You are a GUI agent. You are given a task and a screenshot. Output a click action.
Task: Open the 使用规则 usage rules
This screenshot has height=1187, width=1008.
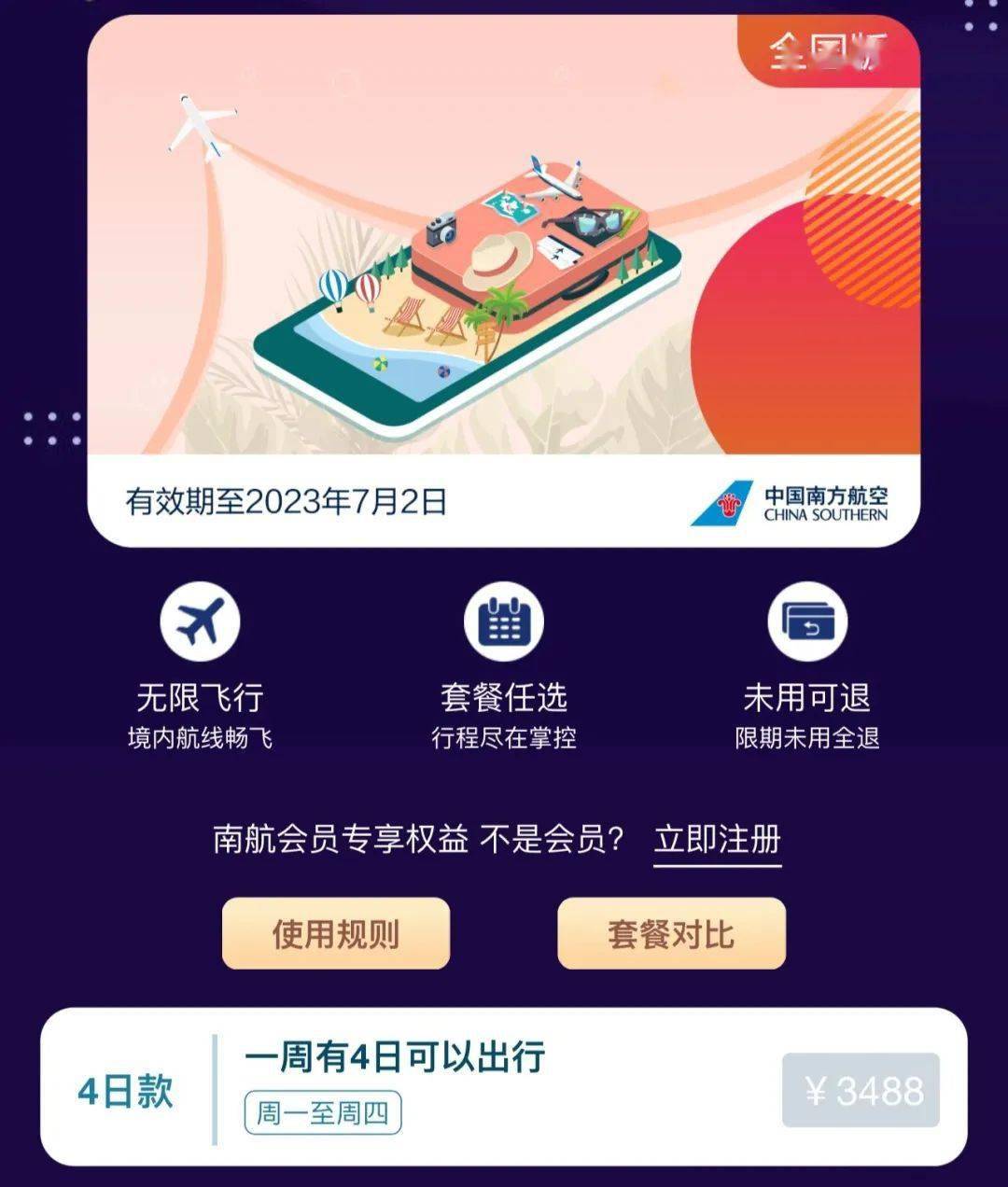(x=335, y=934)
